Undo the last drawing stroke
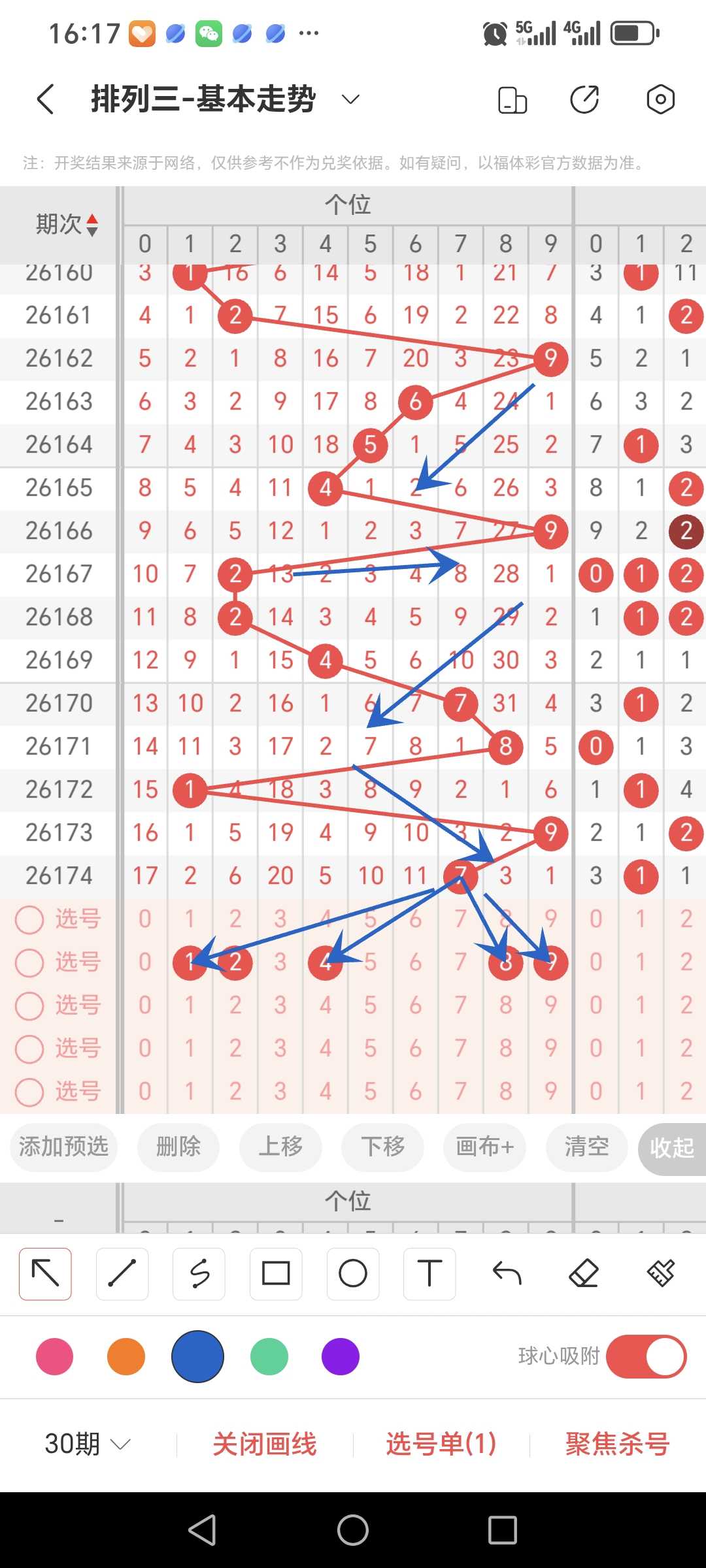Viewport: 706px width, 1568px height. click(507, 1273)
